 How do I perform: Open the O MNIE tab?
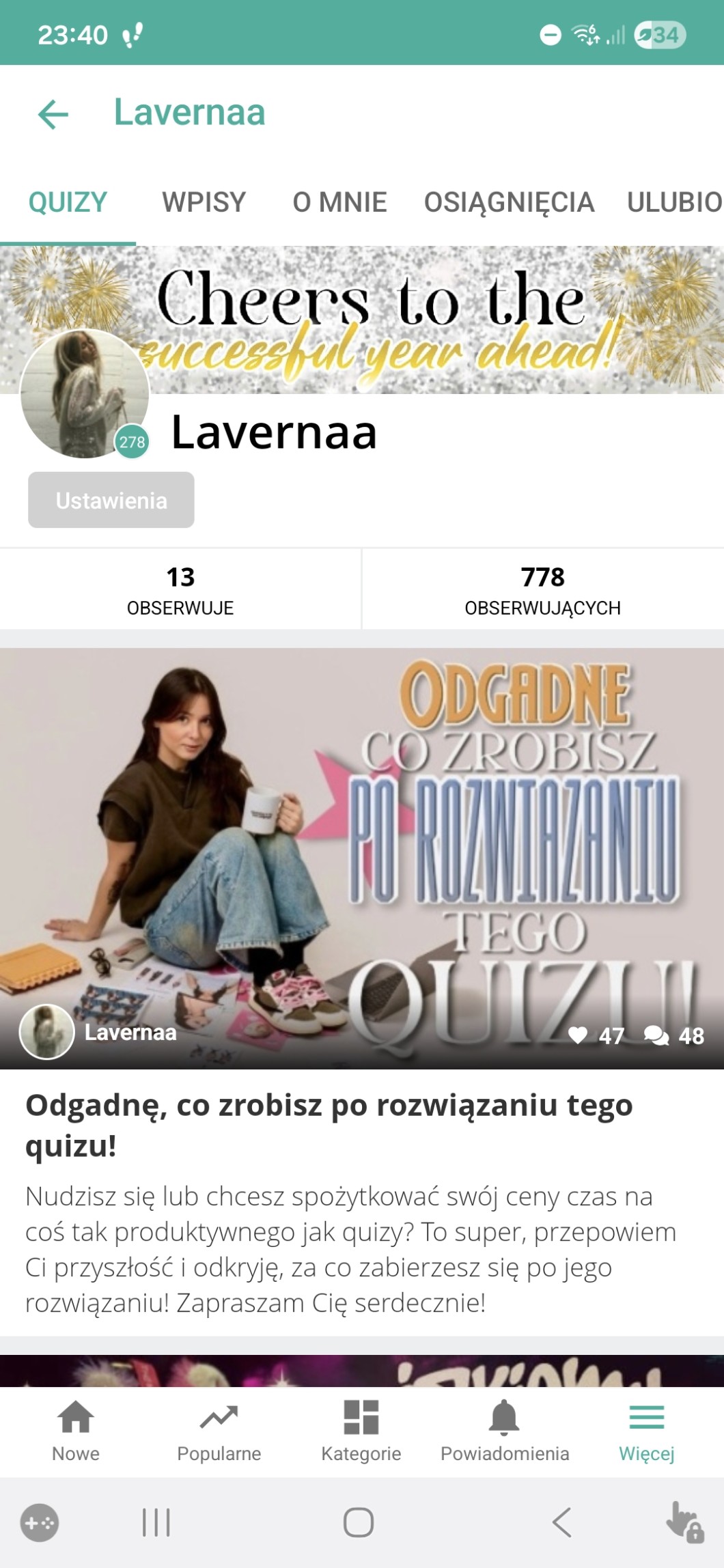[339, 202]
